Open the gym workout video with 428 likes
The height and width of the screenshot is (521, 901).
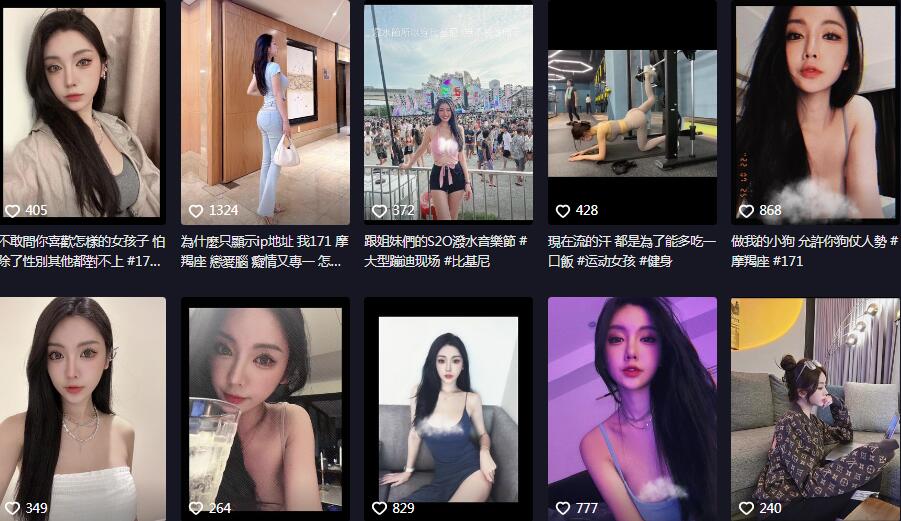pos(632,110)
